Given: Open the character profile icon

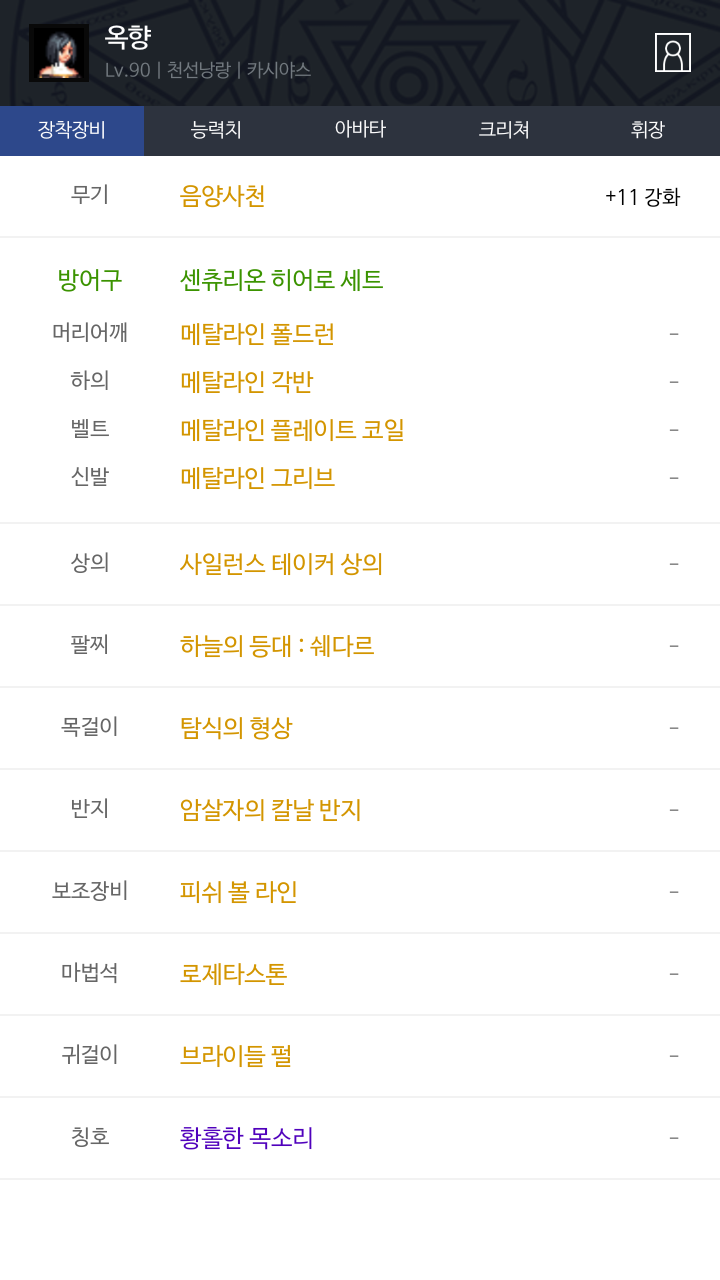Looking at the screenshot, I should (672, 53).
